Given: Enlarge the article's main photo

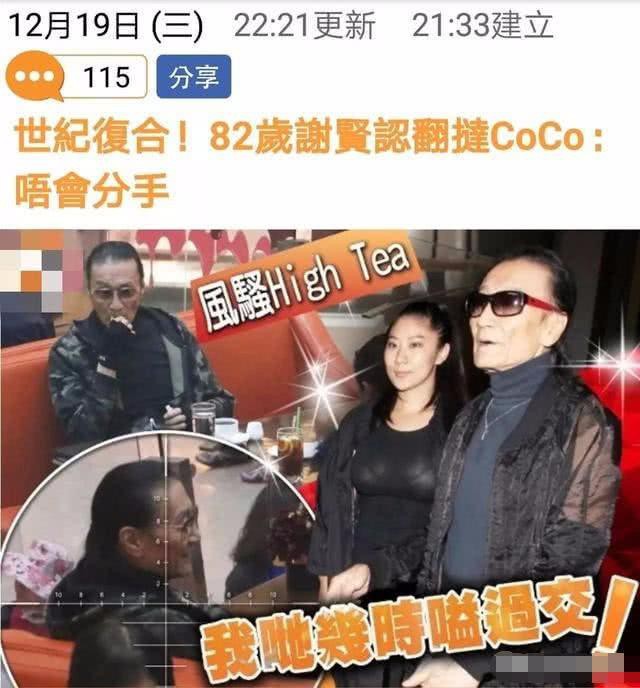Looking at the screenshot, I should pyautogui.click(x=320, y=458).
